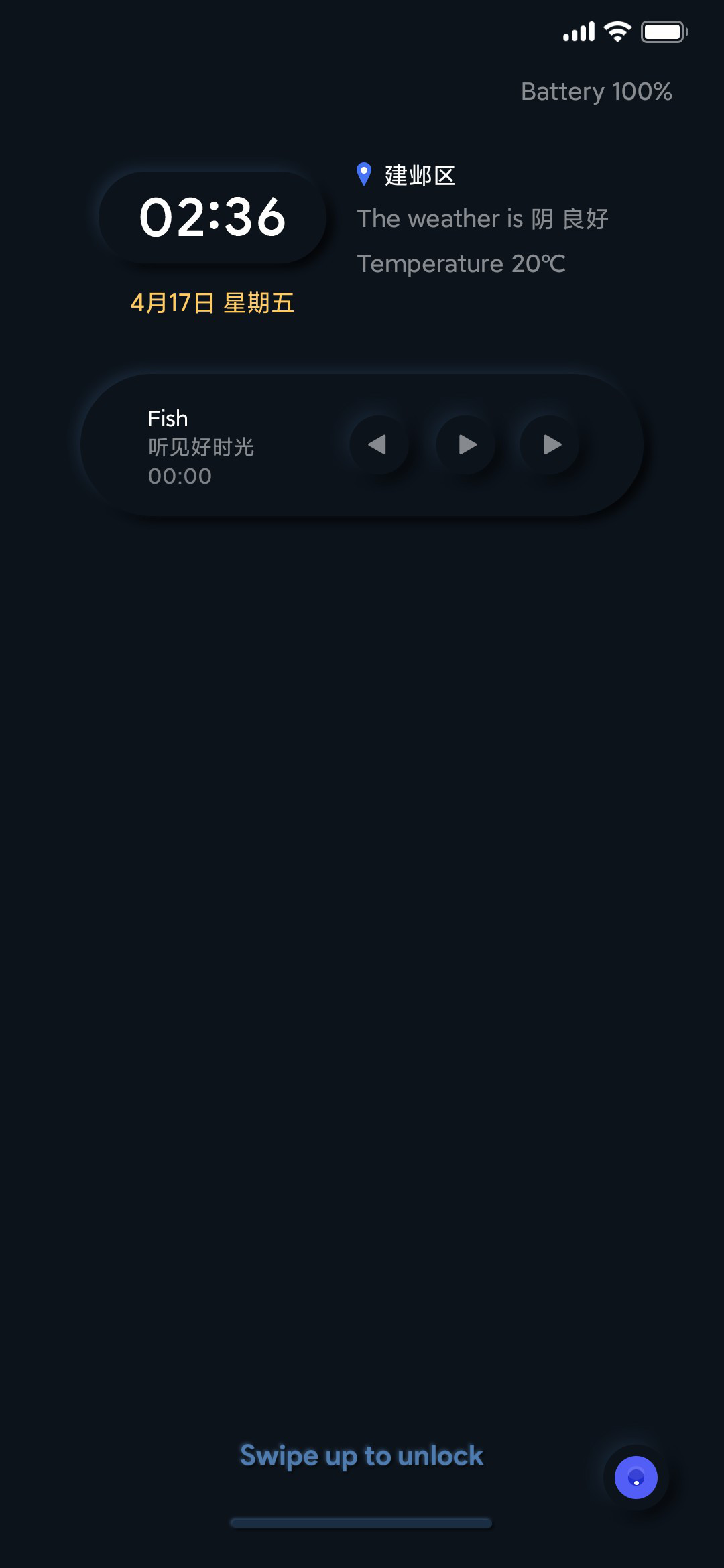Play the song Fish
724x1568 pixels.
(x=466, y=444)
